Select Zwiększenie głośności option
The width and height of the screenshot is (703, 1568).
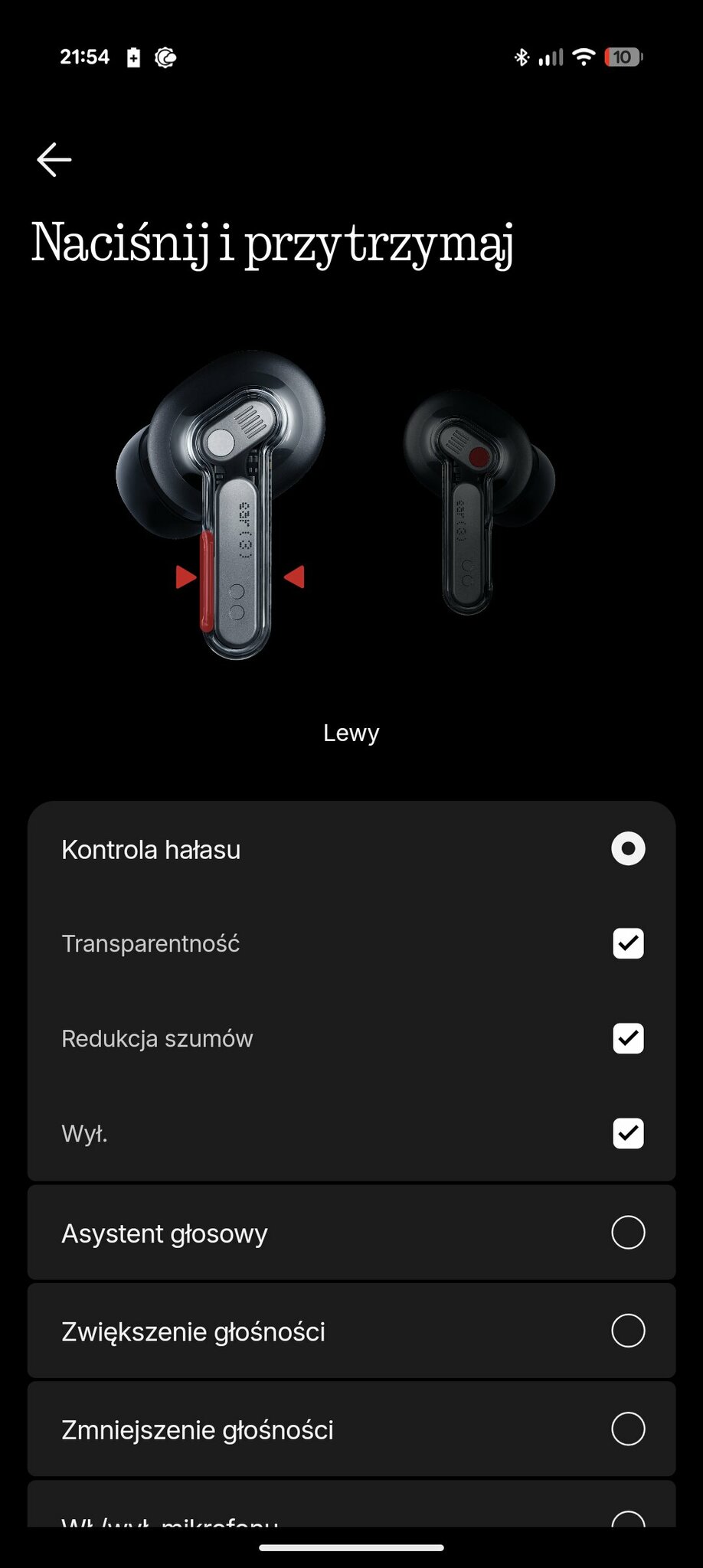click(628, 1331)
